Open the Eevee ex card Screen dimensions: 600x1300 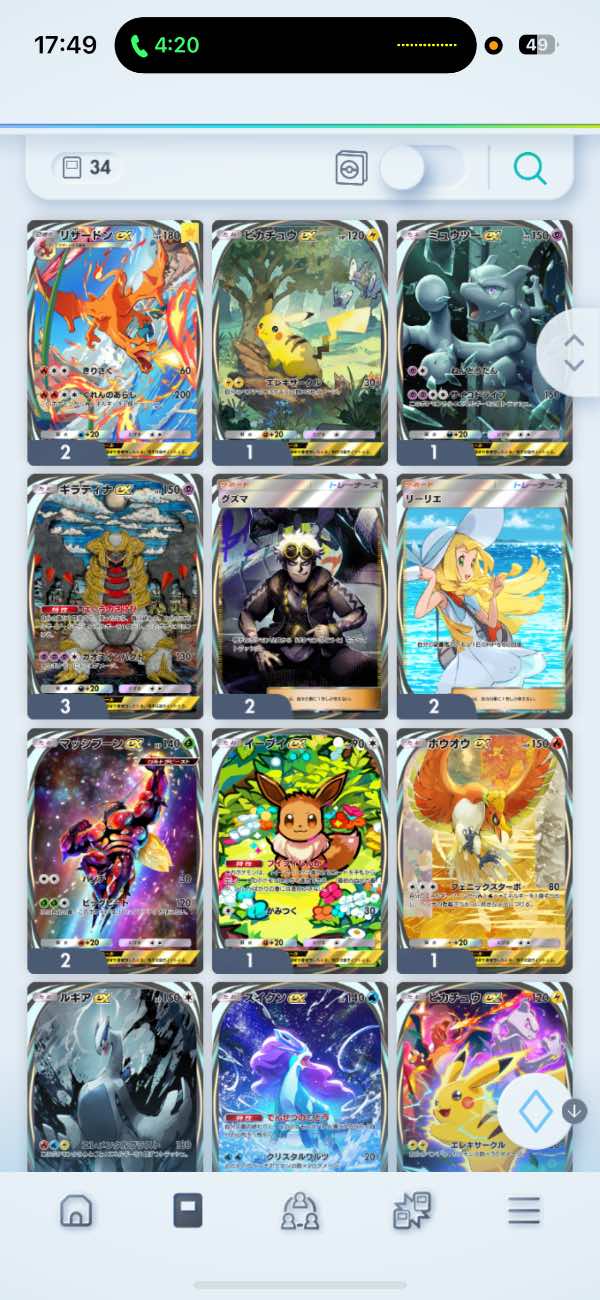(299, 840)
